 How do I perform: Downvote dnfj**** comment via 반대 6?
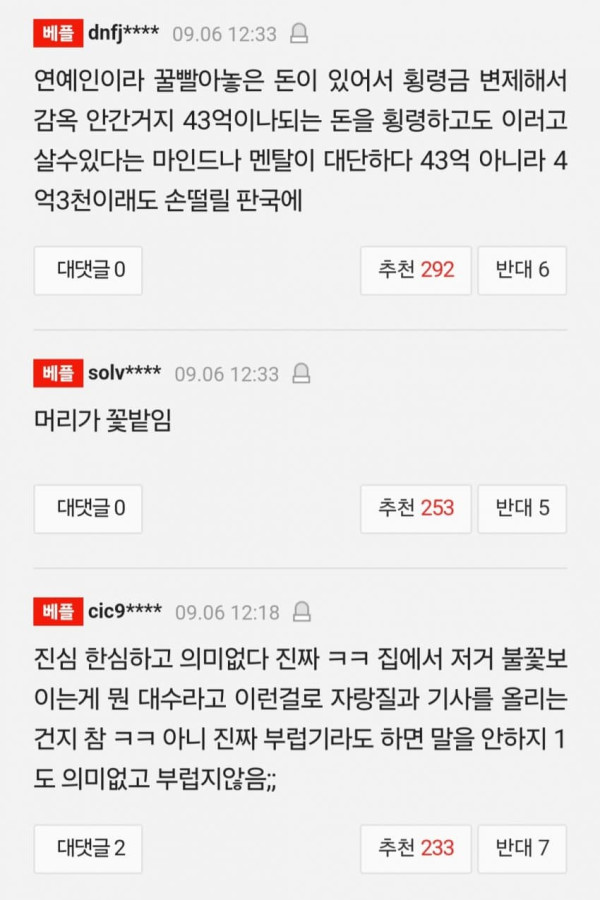(x=522, y=270)
